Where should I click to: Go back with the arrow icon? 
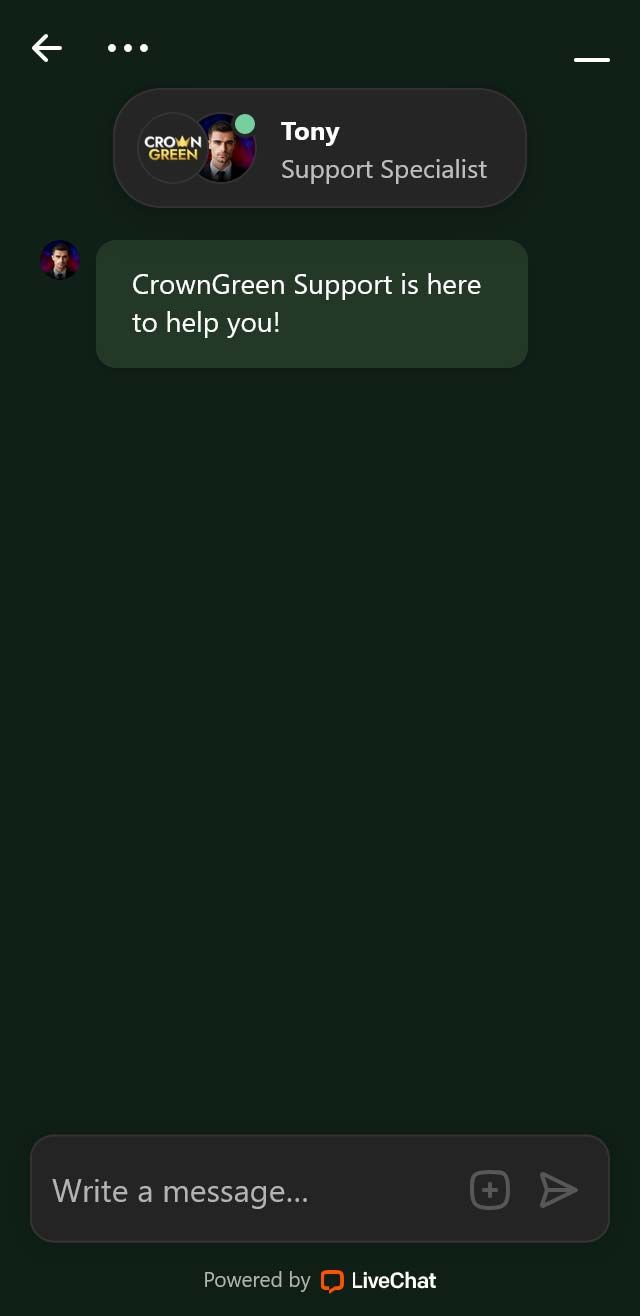pyautogui.click(x=47, y=48)
